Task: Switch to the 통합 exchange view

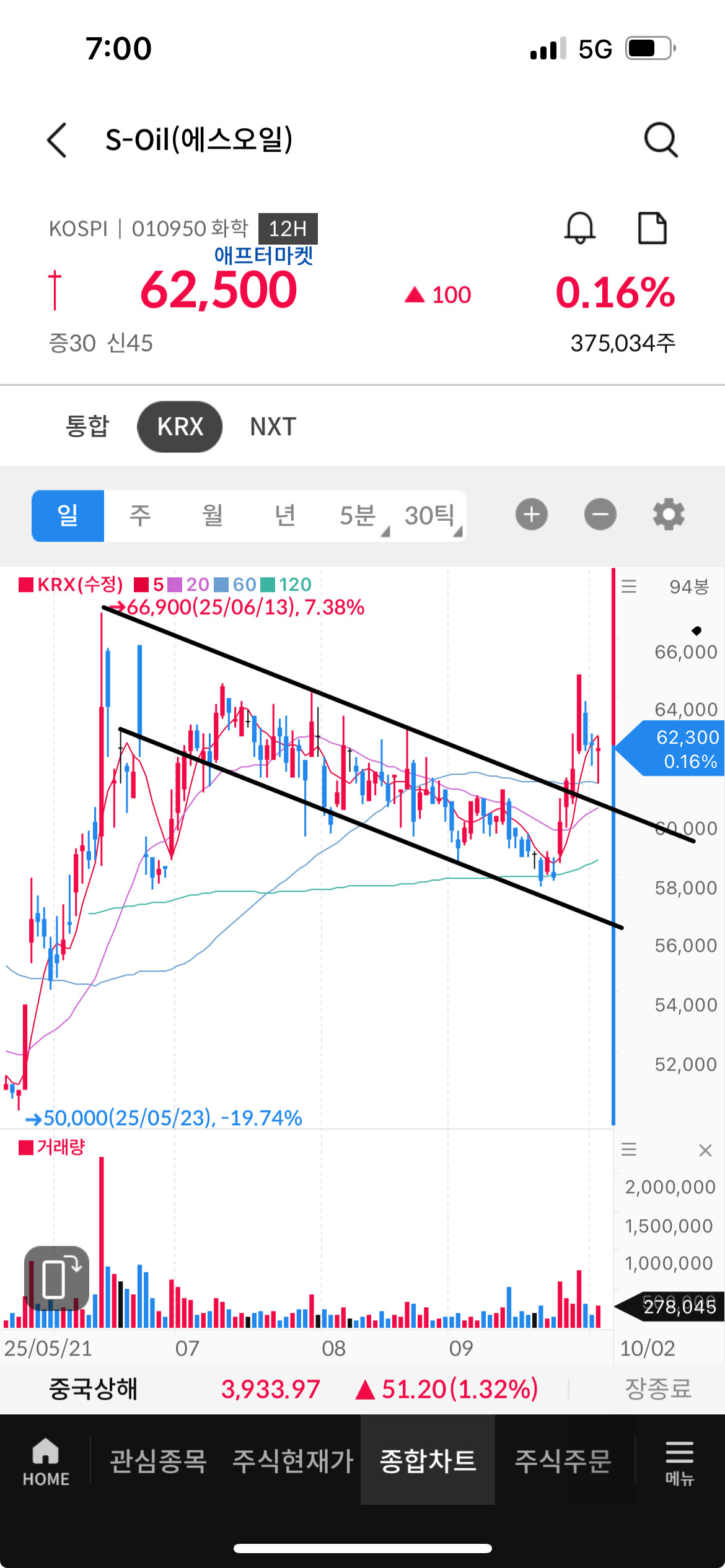Action: [x=87, y=426]
